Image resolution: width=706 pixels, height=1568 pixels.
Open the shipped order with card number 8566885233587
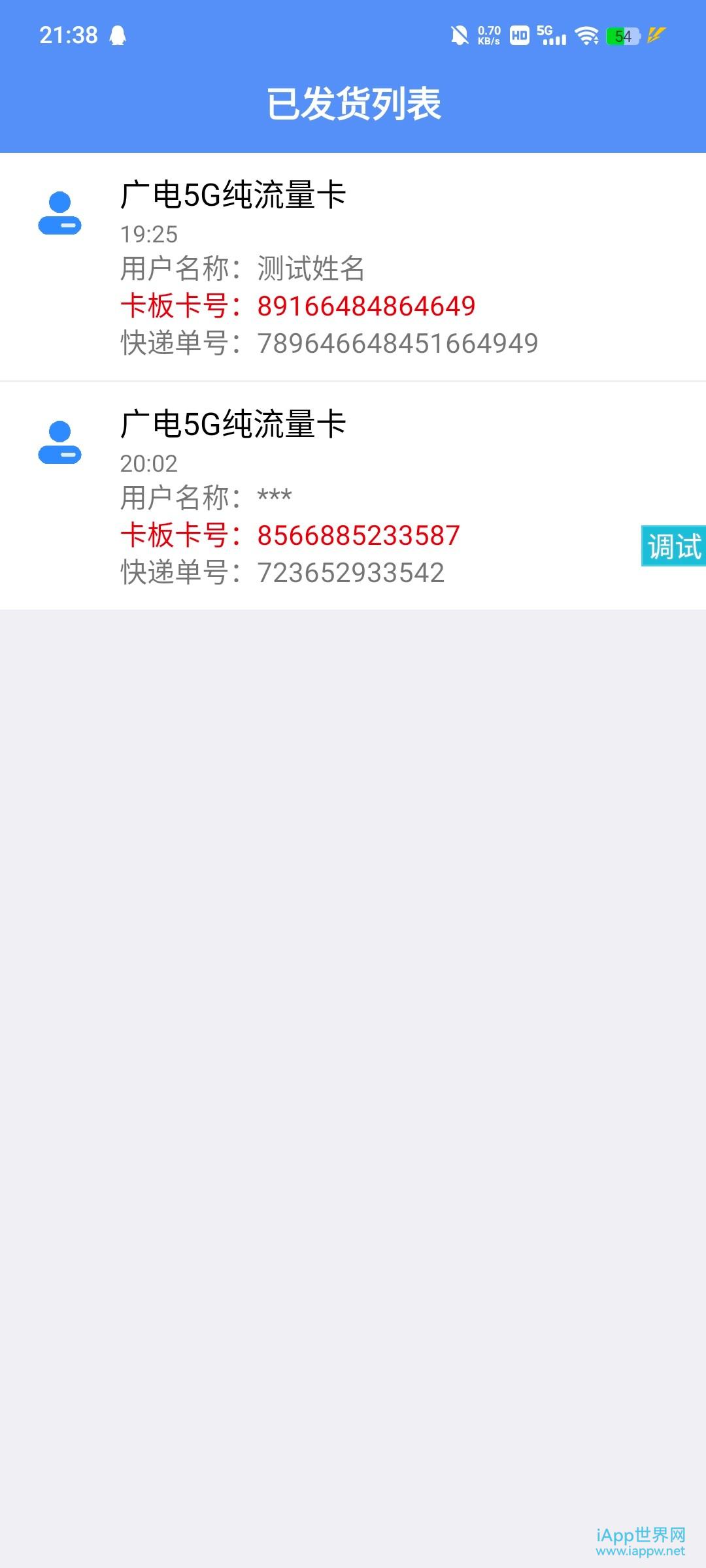click(x=353, y=496)
